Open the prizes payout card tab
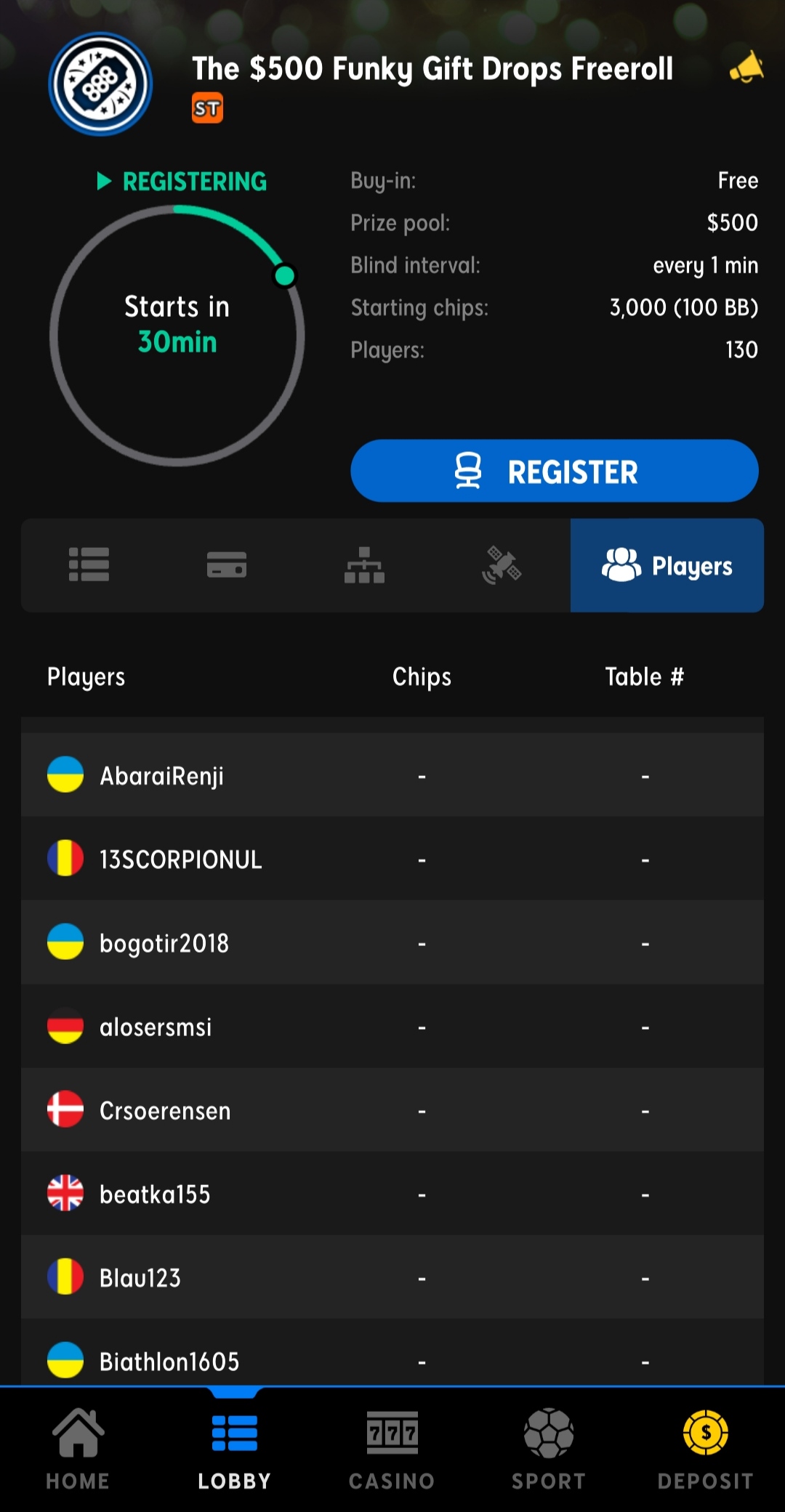The image size is (785, 1512). (227, 565)
